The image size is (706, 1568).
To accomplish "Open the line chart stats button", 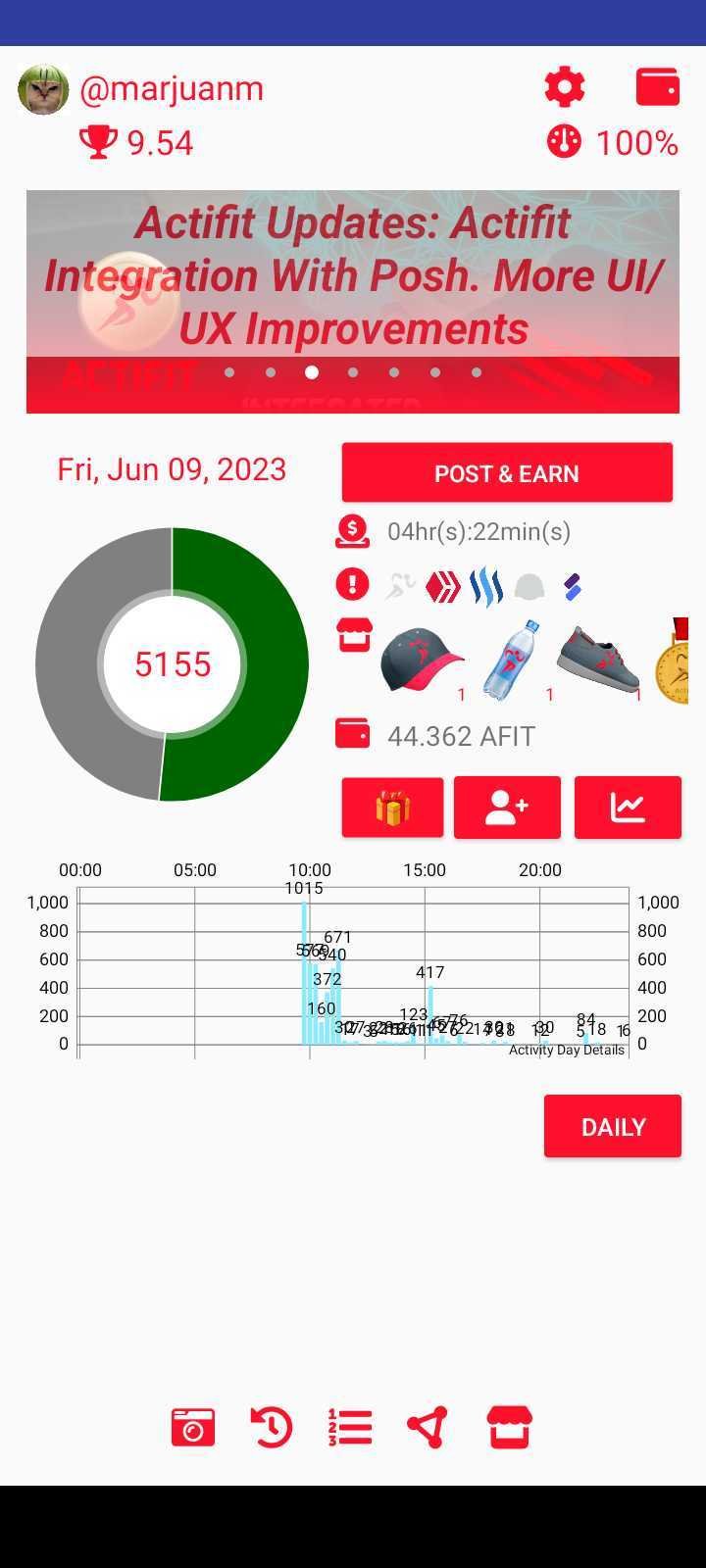I will tap(628, 808).
